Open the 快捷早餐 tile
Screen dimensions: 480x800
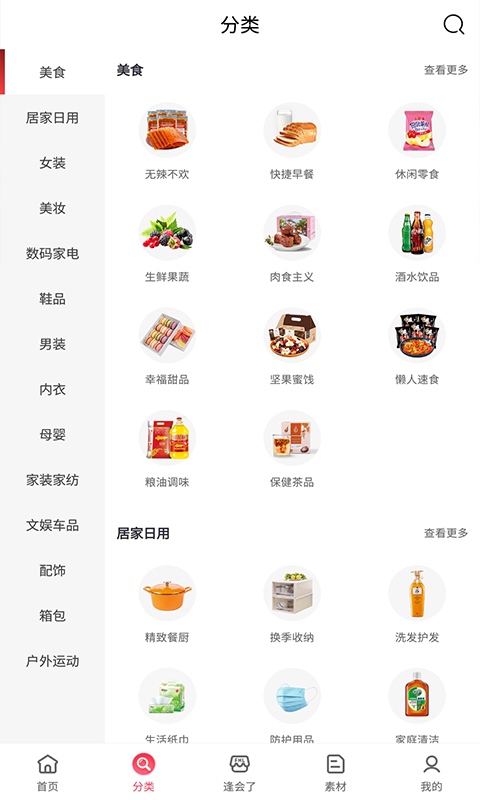(292, 141)
